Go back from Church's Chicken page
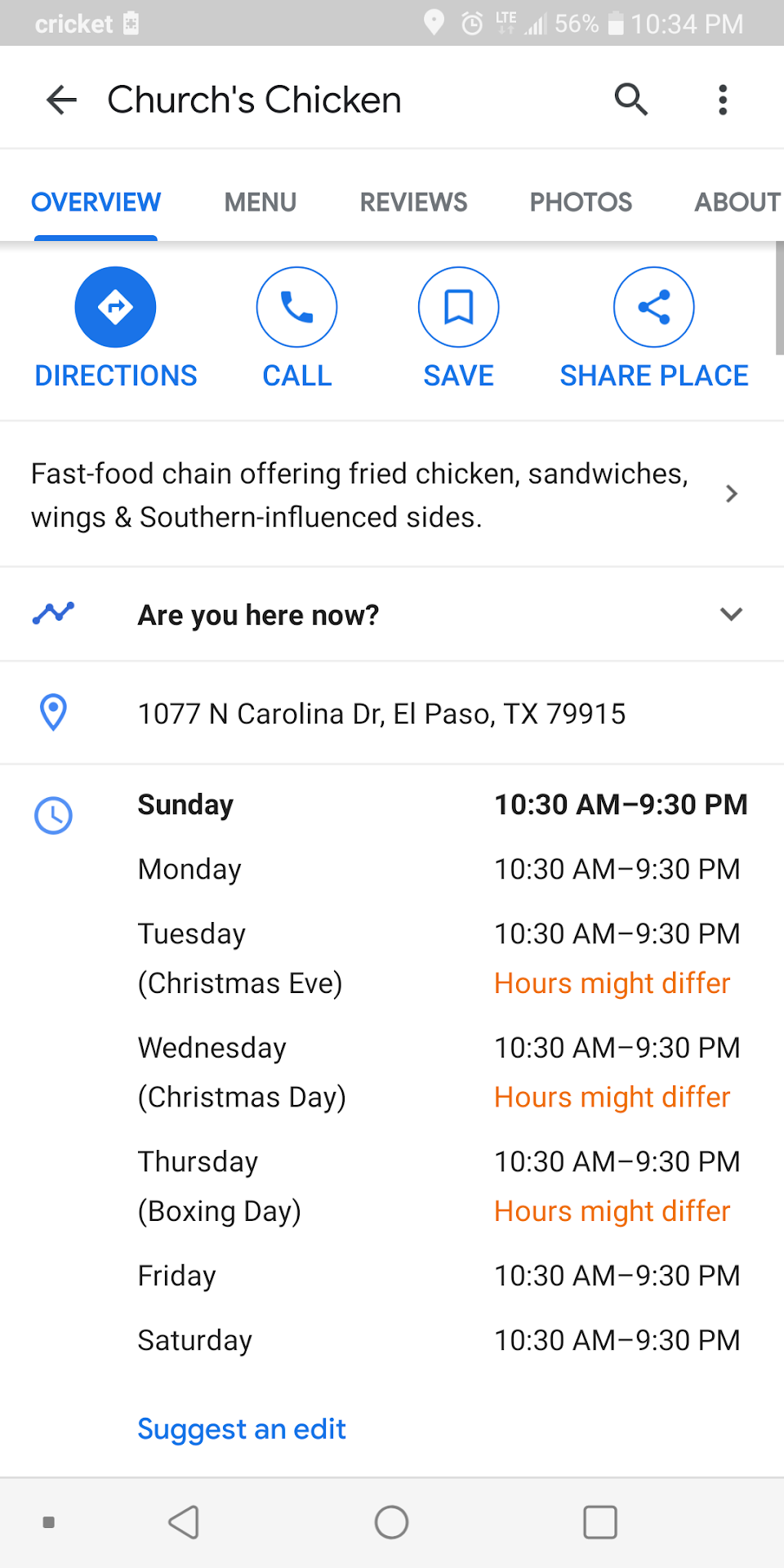 pos(61,100)
